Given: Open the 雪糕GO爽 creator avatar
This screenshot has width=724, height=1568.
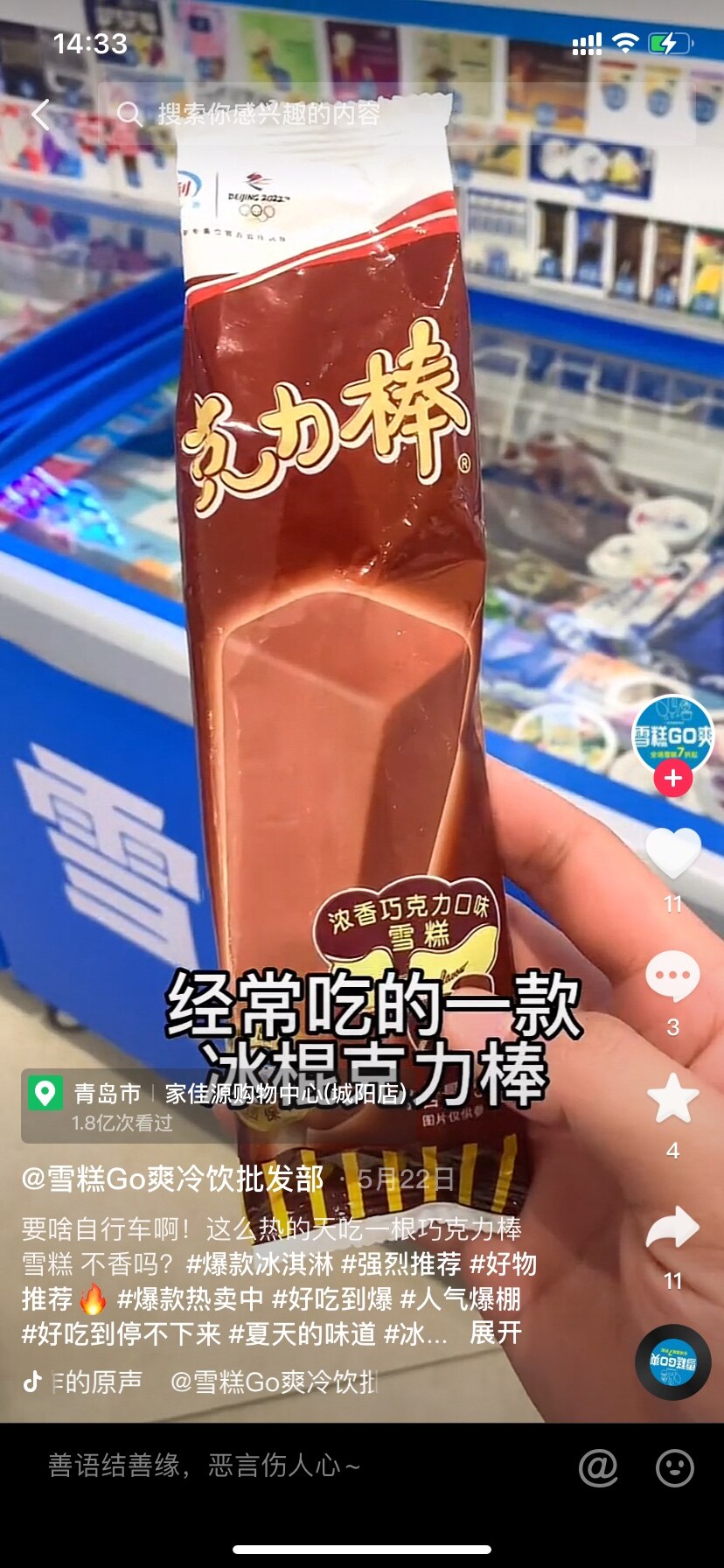Looking at the screenshot, I should pyautogui.click(x=672, y=736).
